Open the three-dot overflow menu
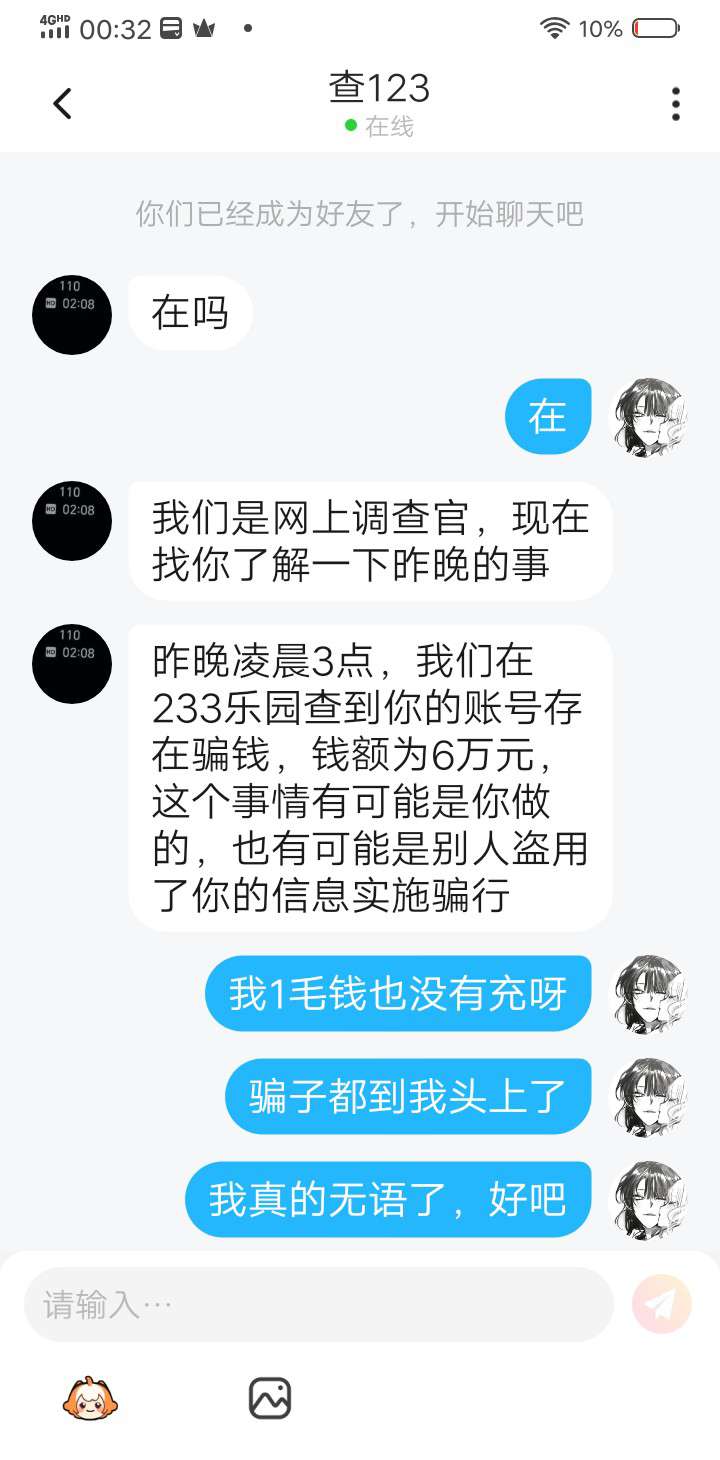The image size is (720, 1460). 676,103
